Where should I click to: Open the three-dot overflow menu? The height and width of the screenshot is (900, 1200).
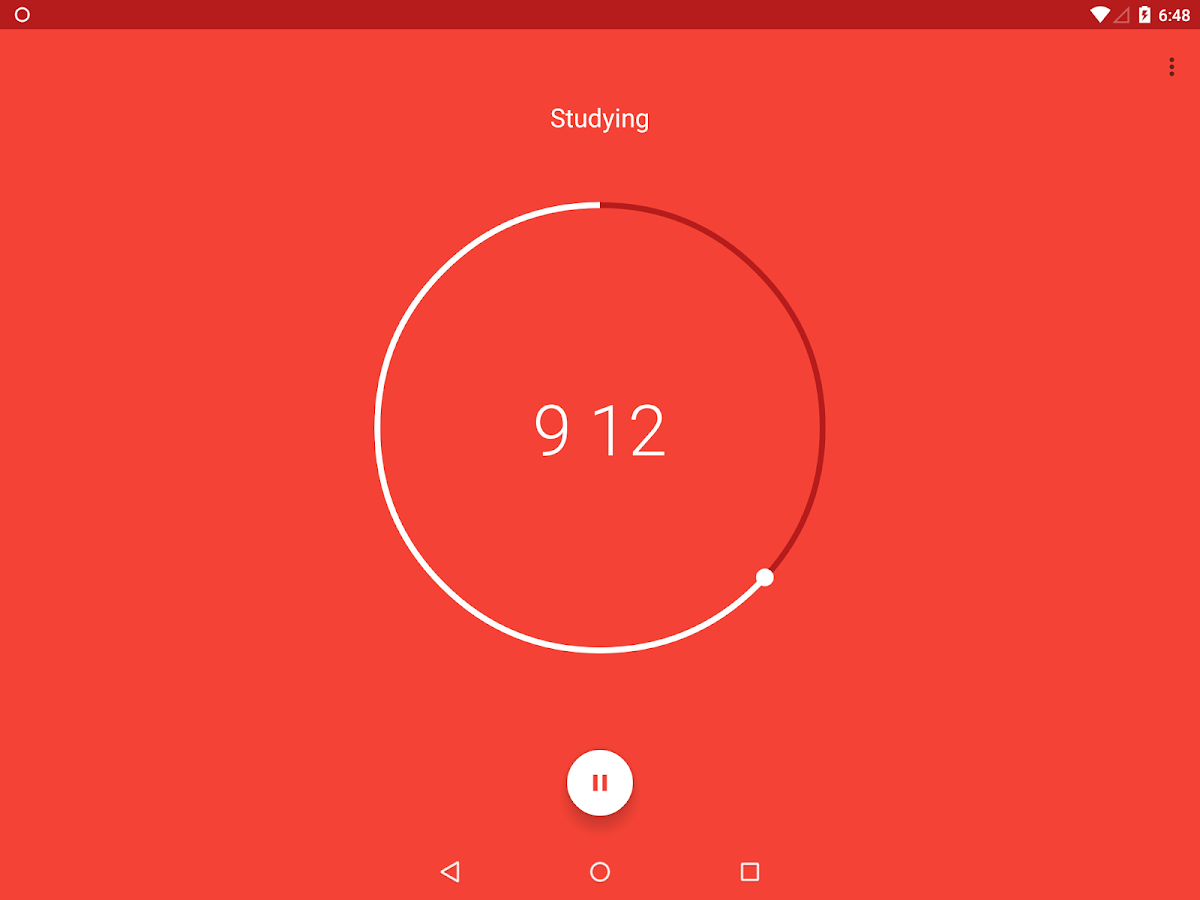[1171, 67]
